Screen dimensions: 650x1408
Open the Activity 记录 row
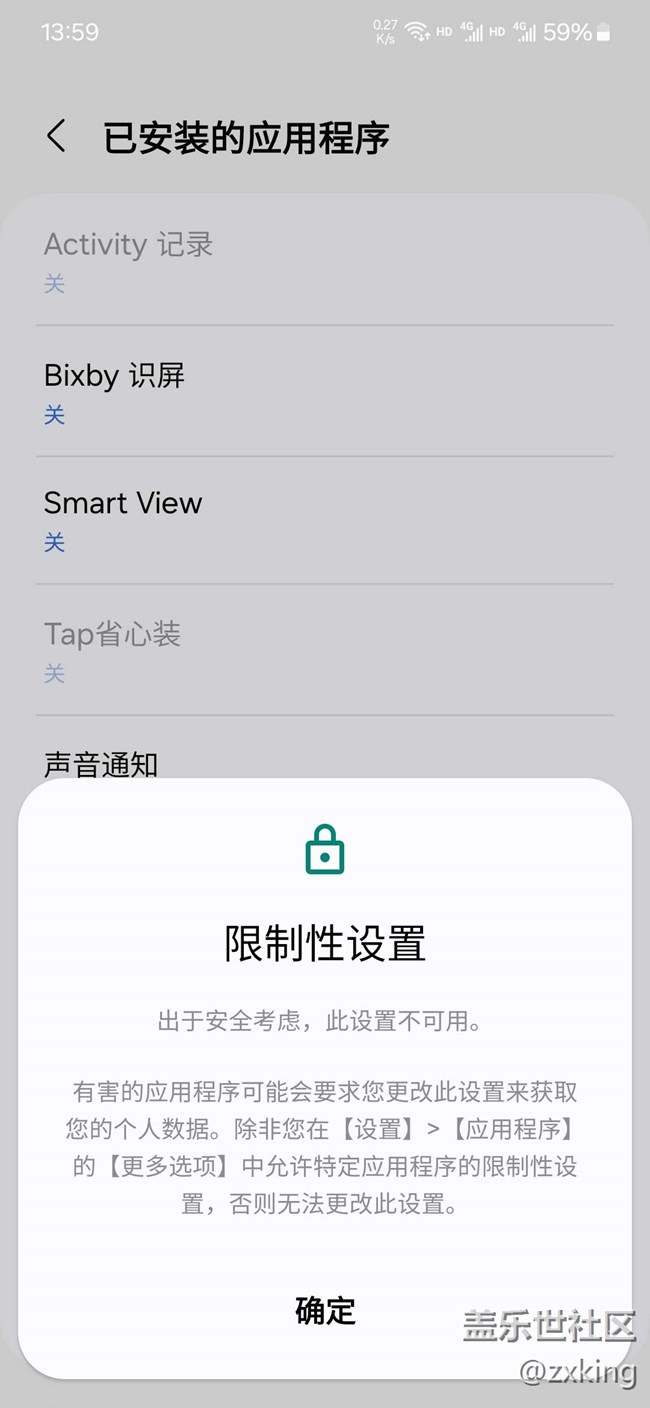(x=325, y=262)
